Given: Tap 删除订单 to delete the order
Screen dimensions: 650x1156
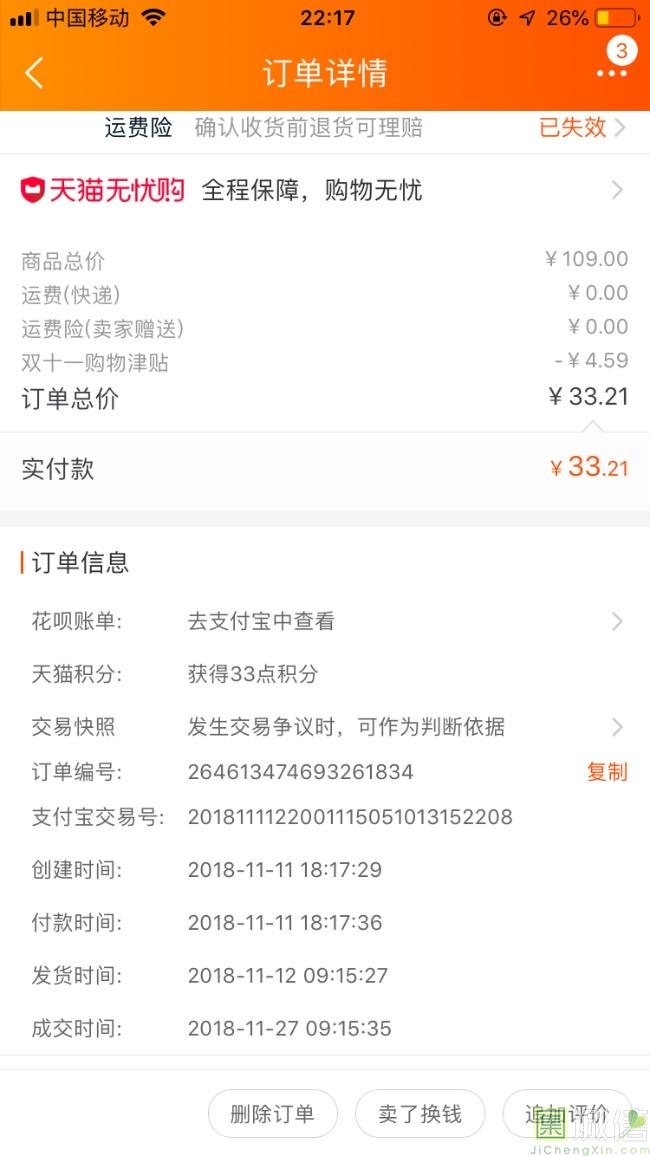Looking at the screenshot, I should 273,1113.
